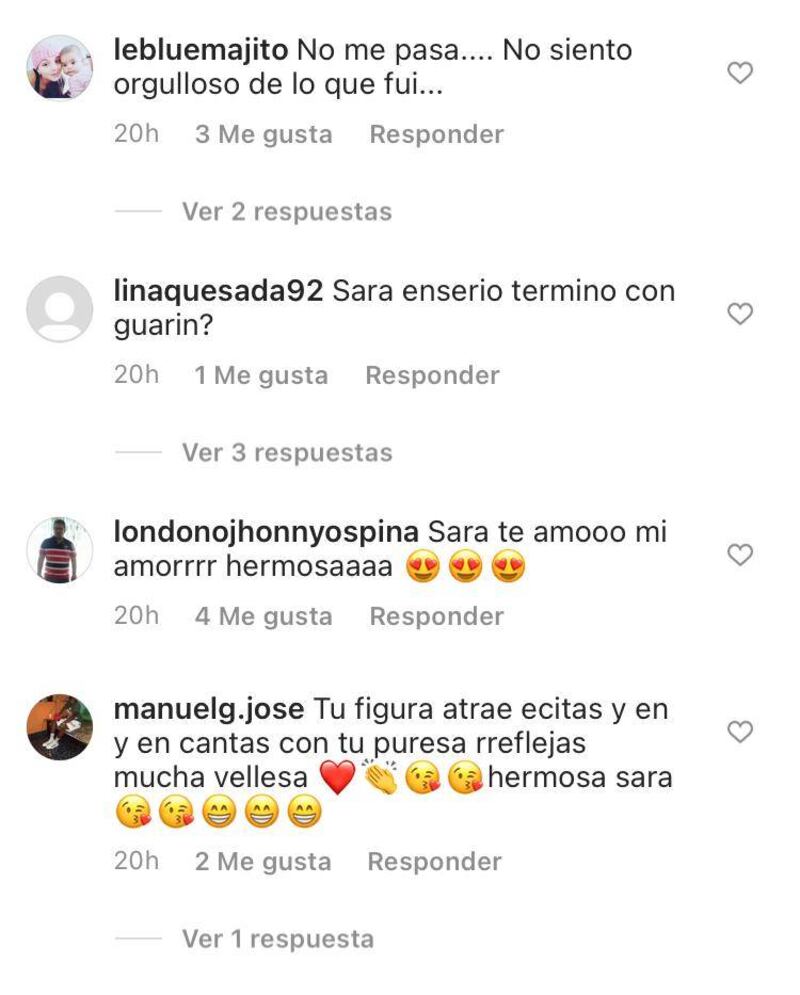
Task: Open lebluemajito's profile picture
Action: [59, 68]
